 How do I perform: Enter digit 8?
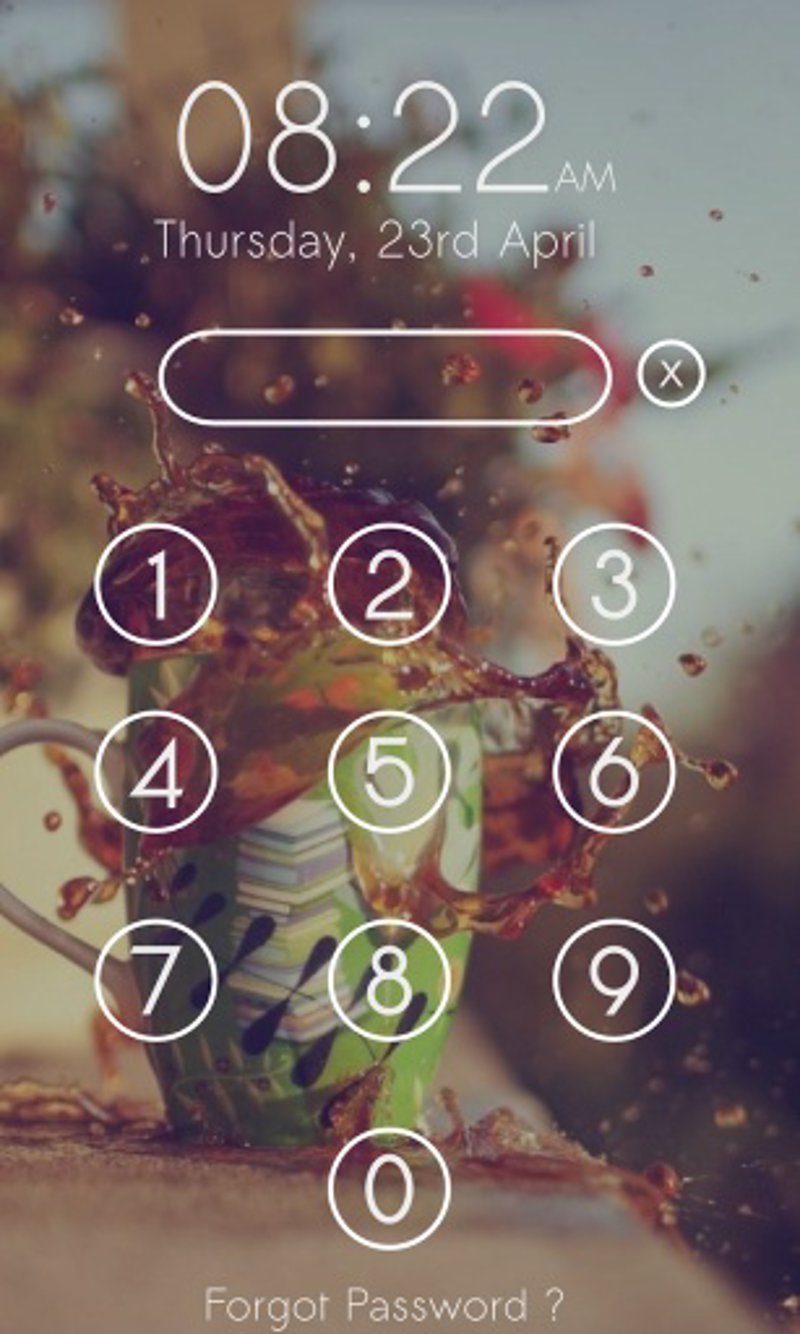tap(389, 981)
